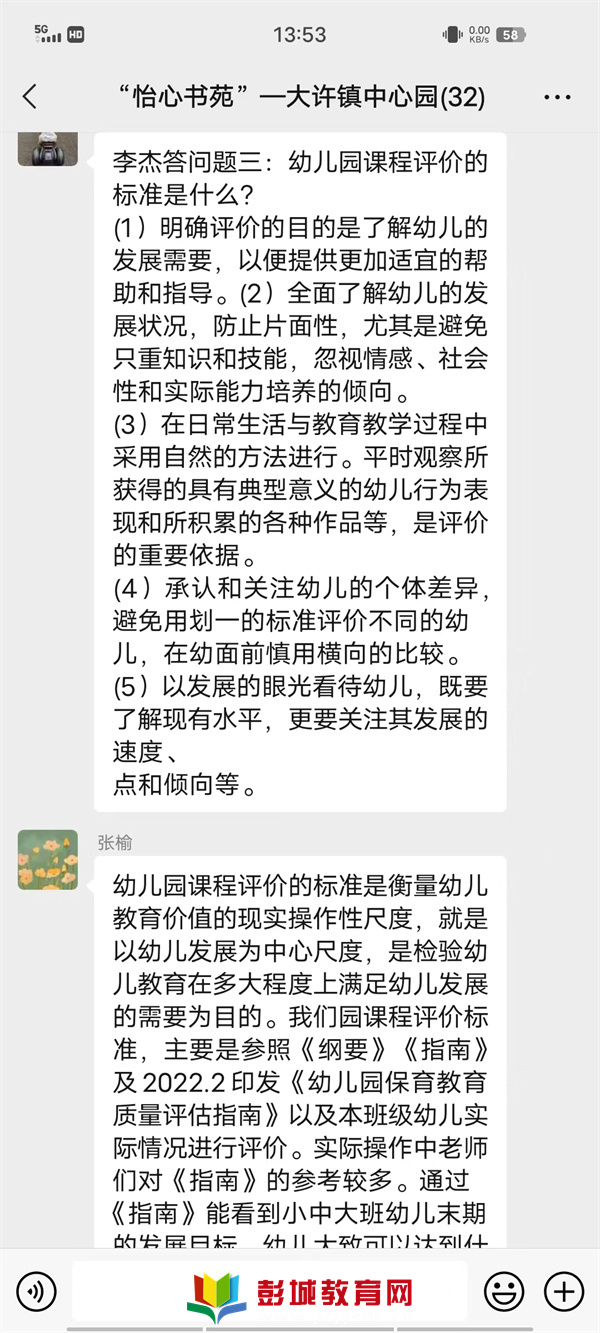Open the emoji picker
This screenshot has height=1333, width=600.
tap(504, 1291)
